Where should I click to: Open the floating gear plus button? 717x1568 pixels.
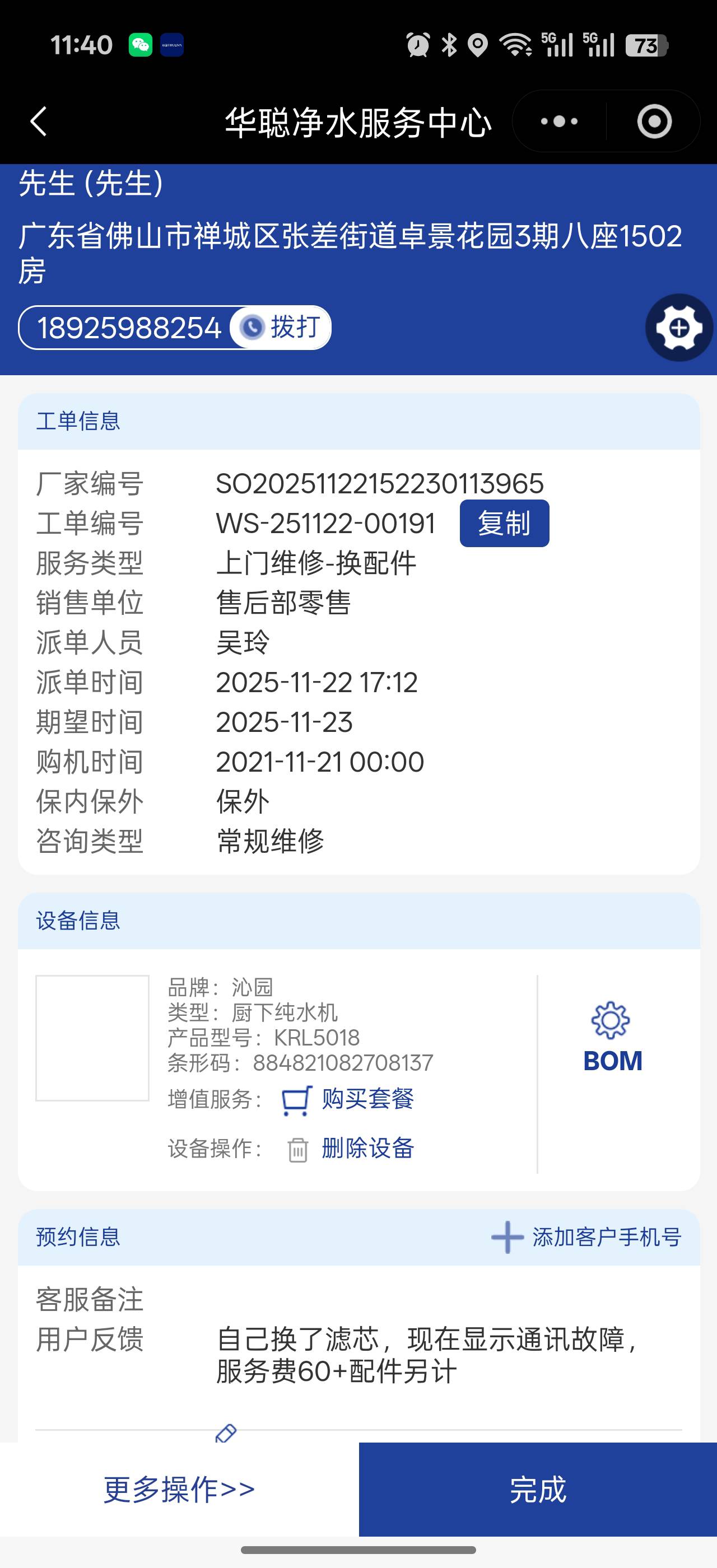tap(679, 328)
